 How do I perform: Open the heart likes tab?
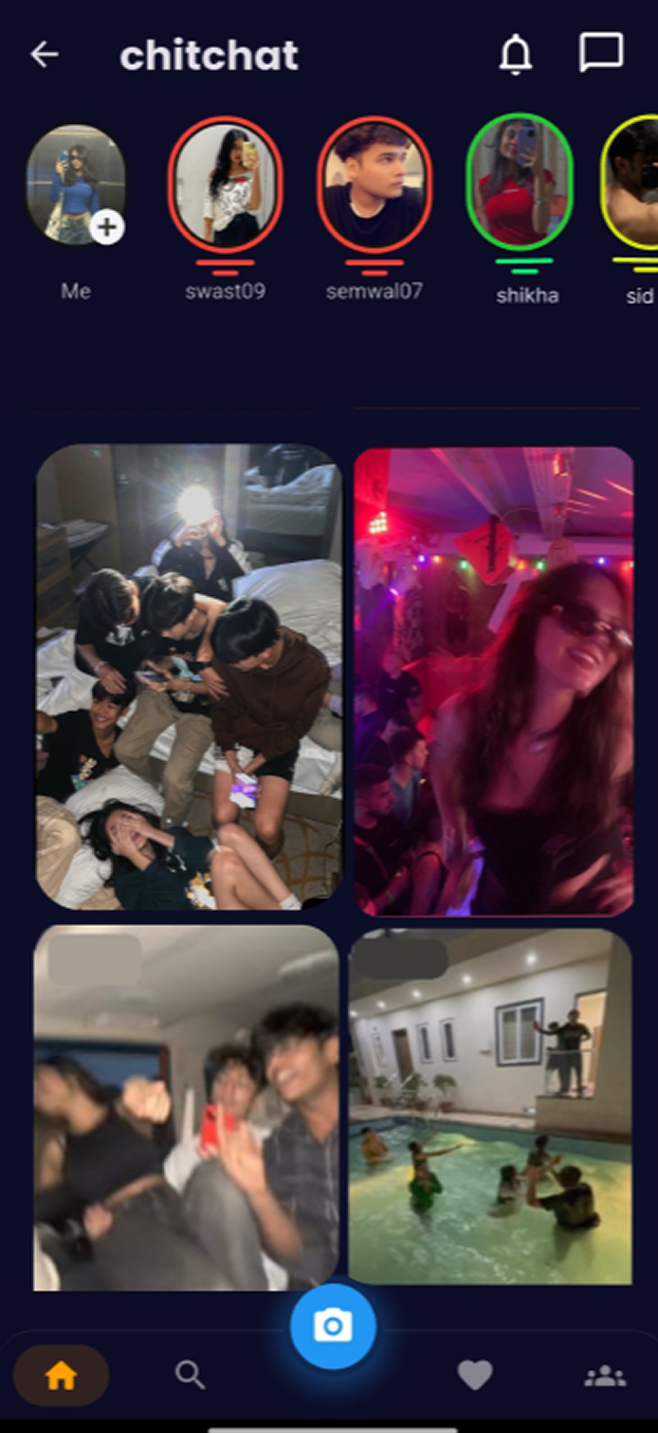point(475,1376)
